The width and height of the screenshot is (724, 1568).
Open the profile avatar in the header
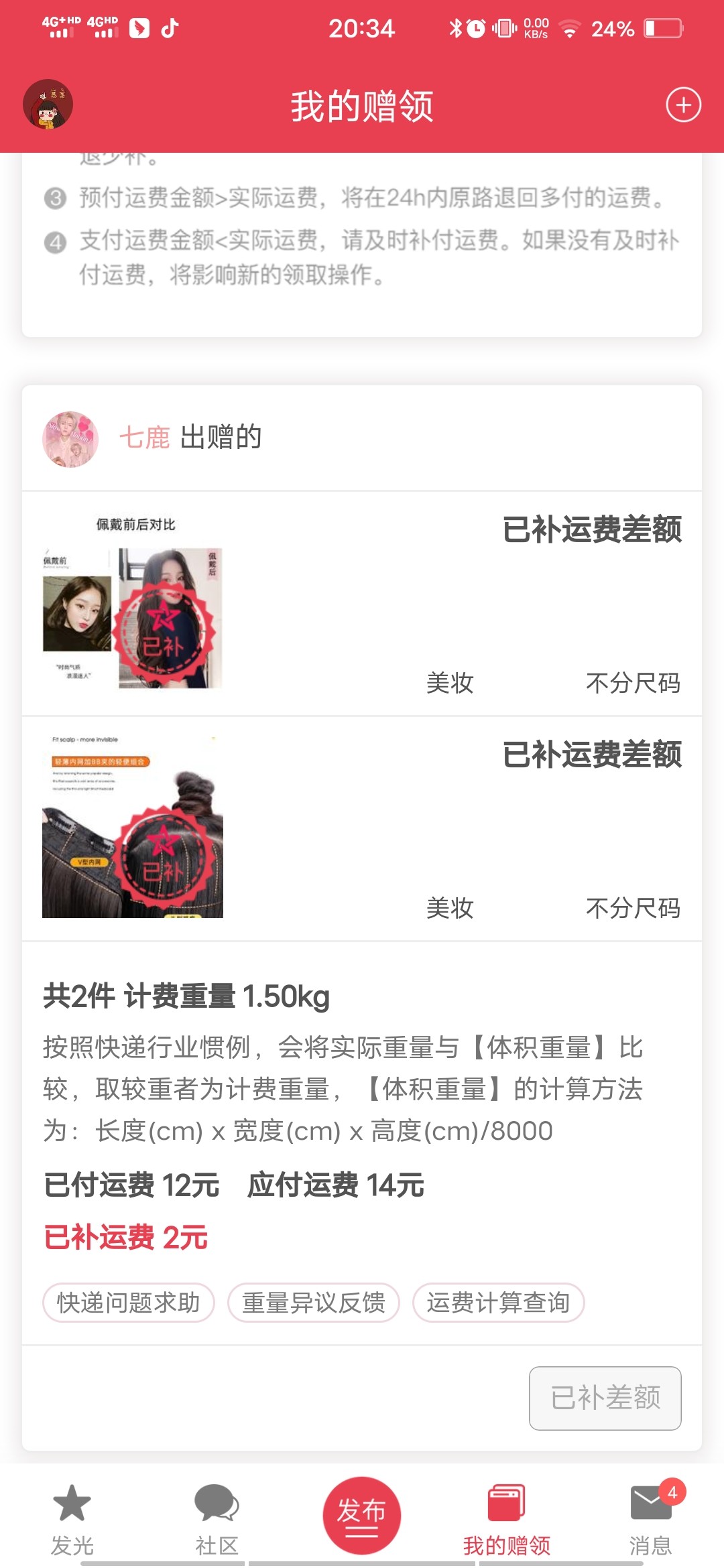[x=48, y=105]
